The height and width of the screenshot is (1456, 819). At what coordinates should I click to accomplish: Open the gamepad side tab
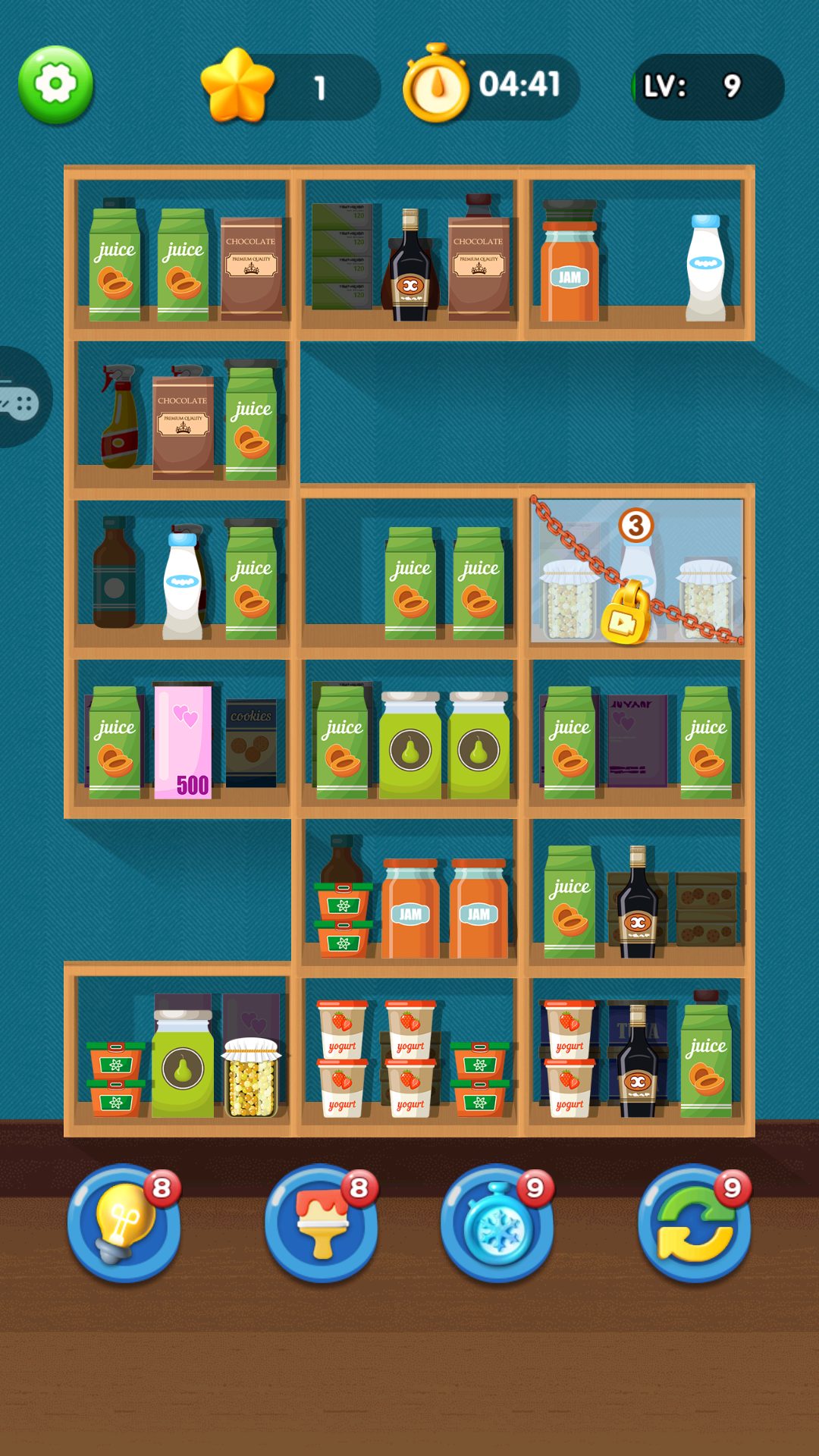20,398
